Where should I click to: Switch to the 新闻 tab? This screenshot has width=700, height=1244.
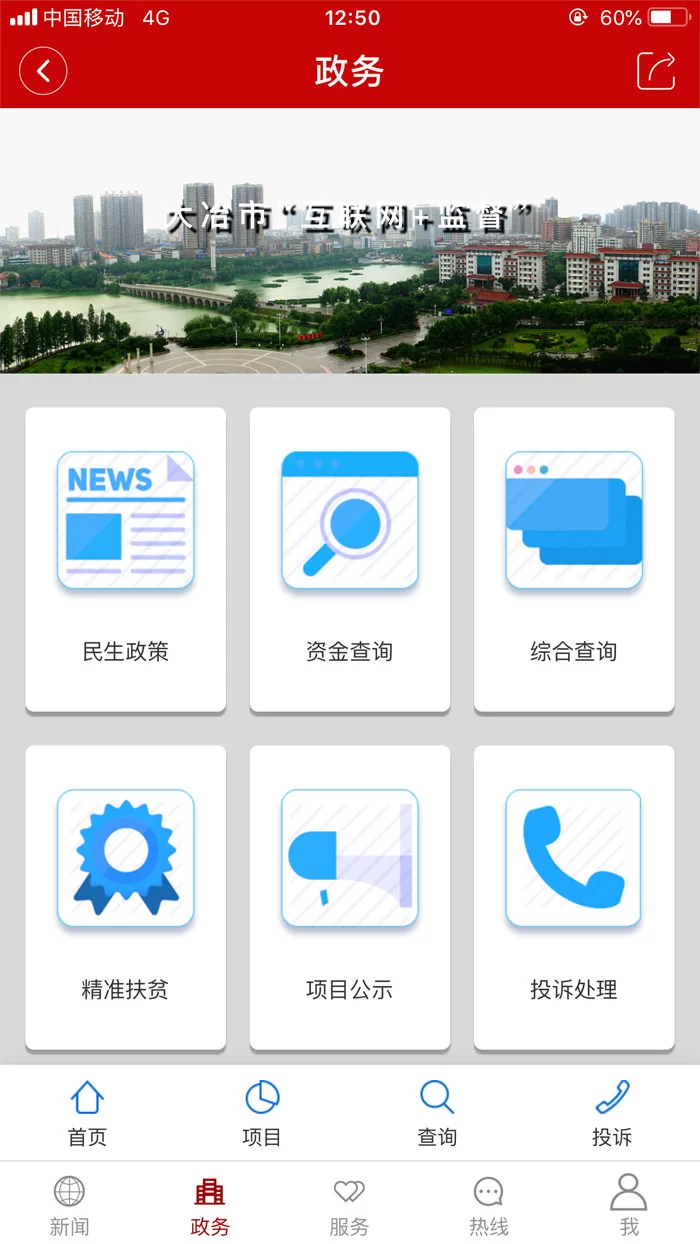coord(70,1205)
